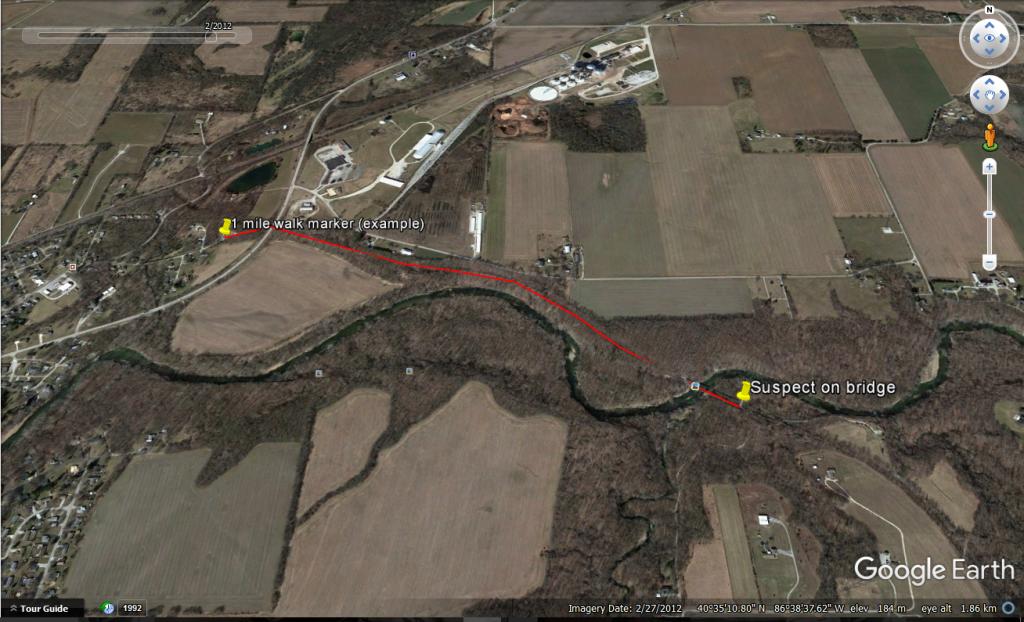Select the orange Street View pegman
Image resolution: width=1024 pixels, height=622 pixels.
pyautogui.click(x=989, y=137)
